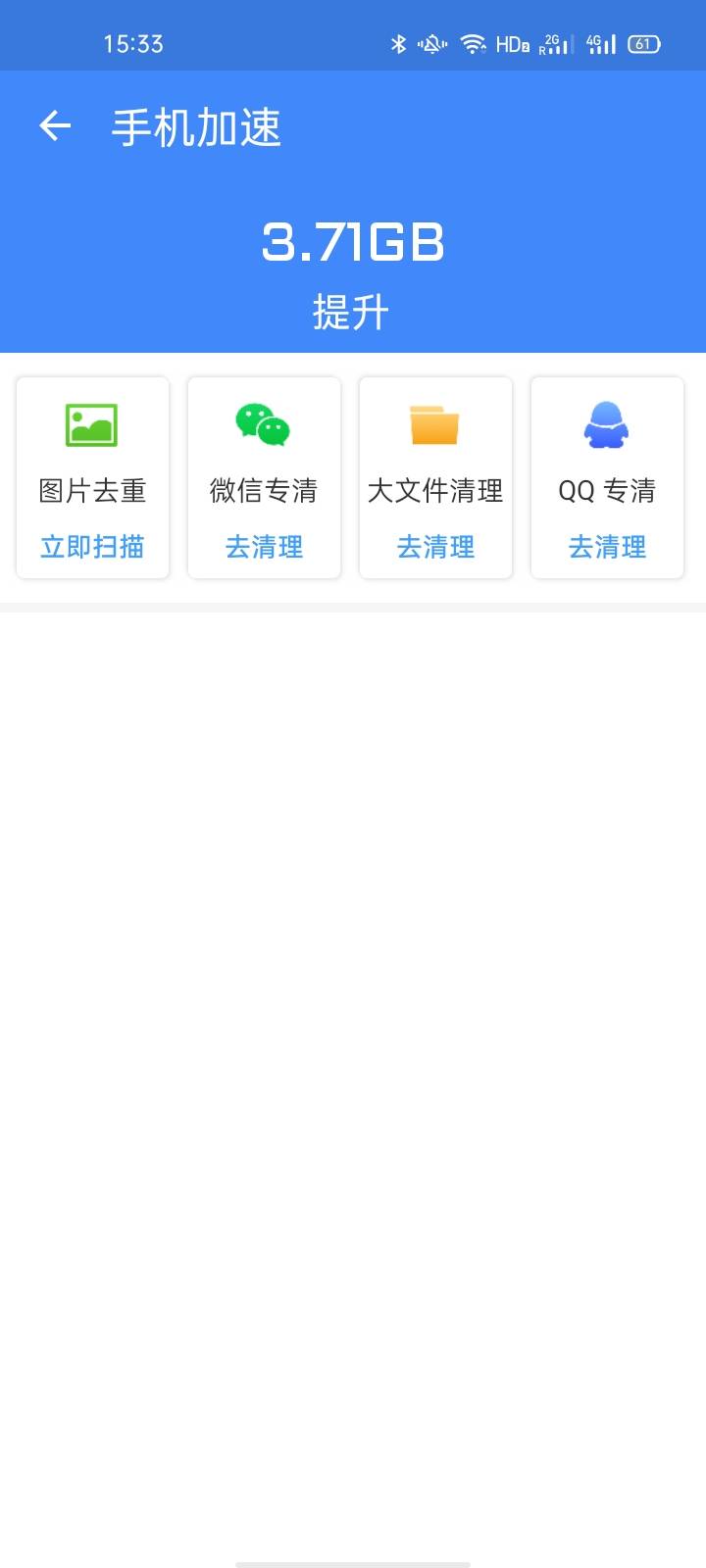Tap the back arrow in the header
The image size is (706, 1568).
point(54,127)
